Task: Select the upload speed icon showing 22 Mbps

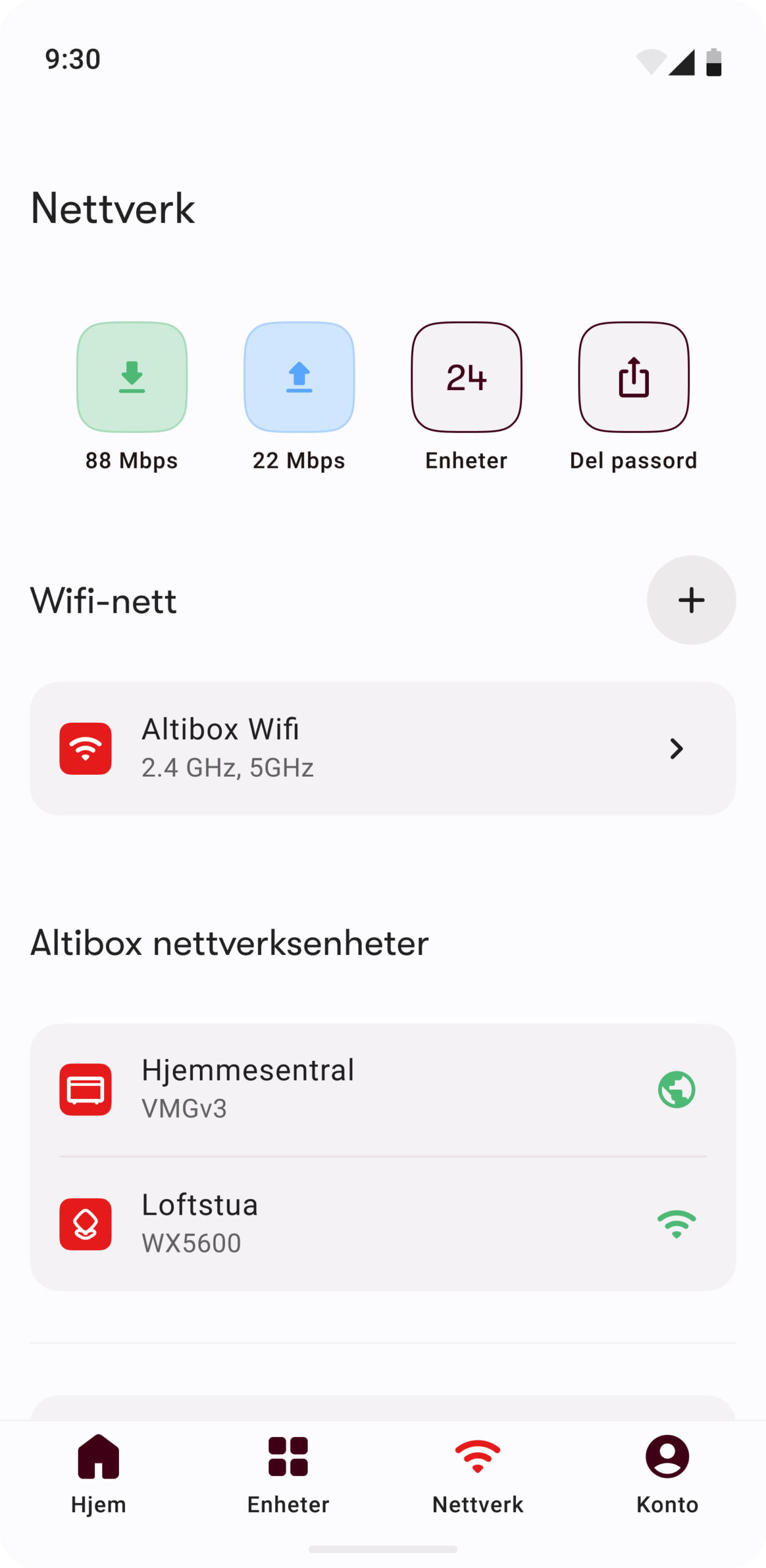Action: click(298, 377)
